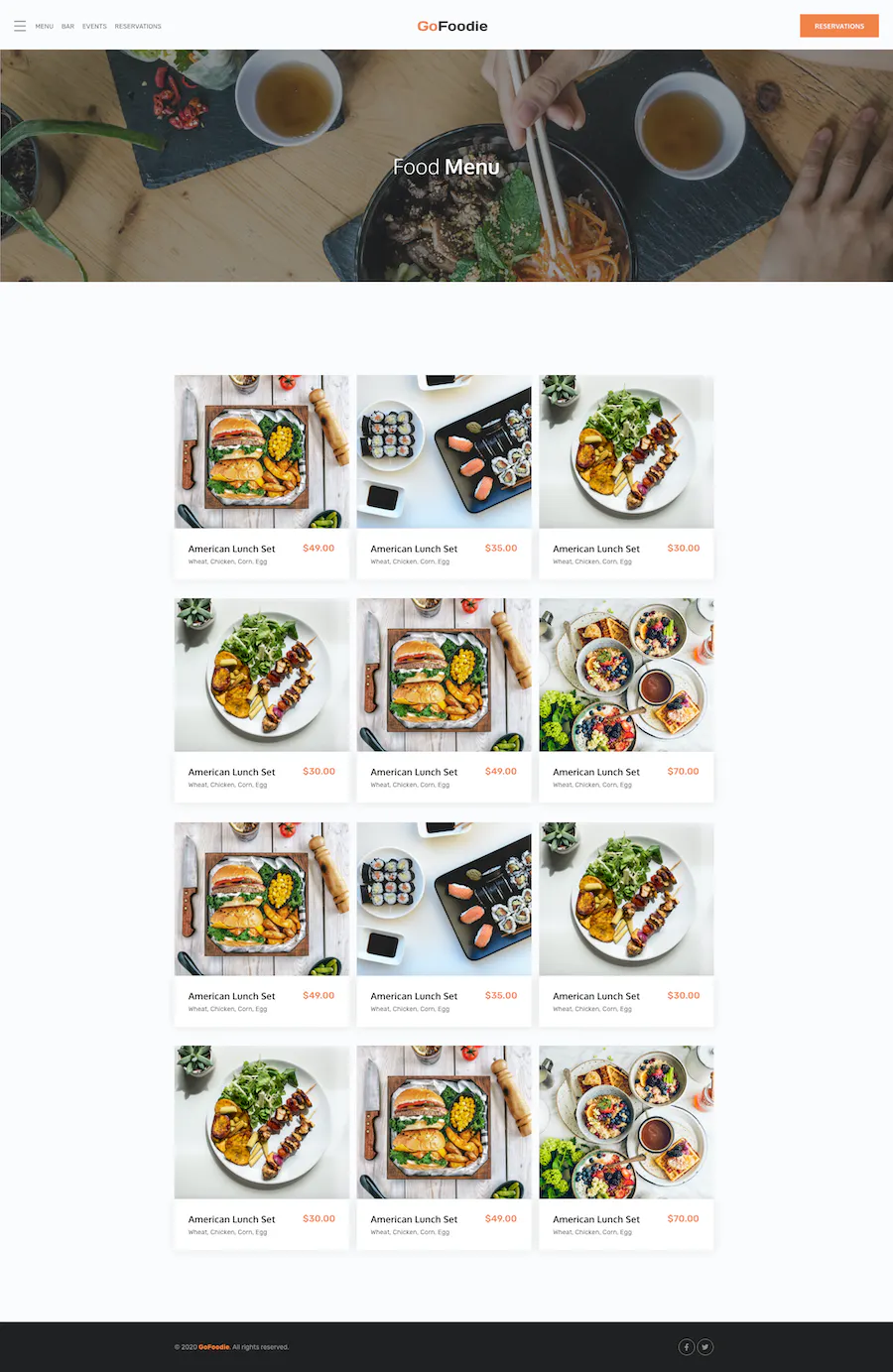Open the Twitter icon in the footer
The height and width of the screenshot is (1372, 893).
click(705, 1346)
